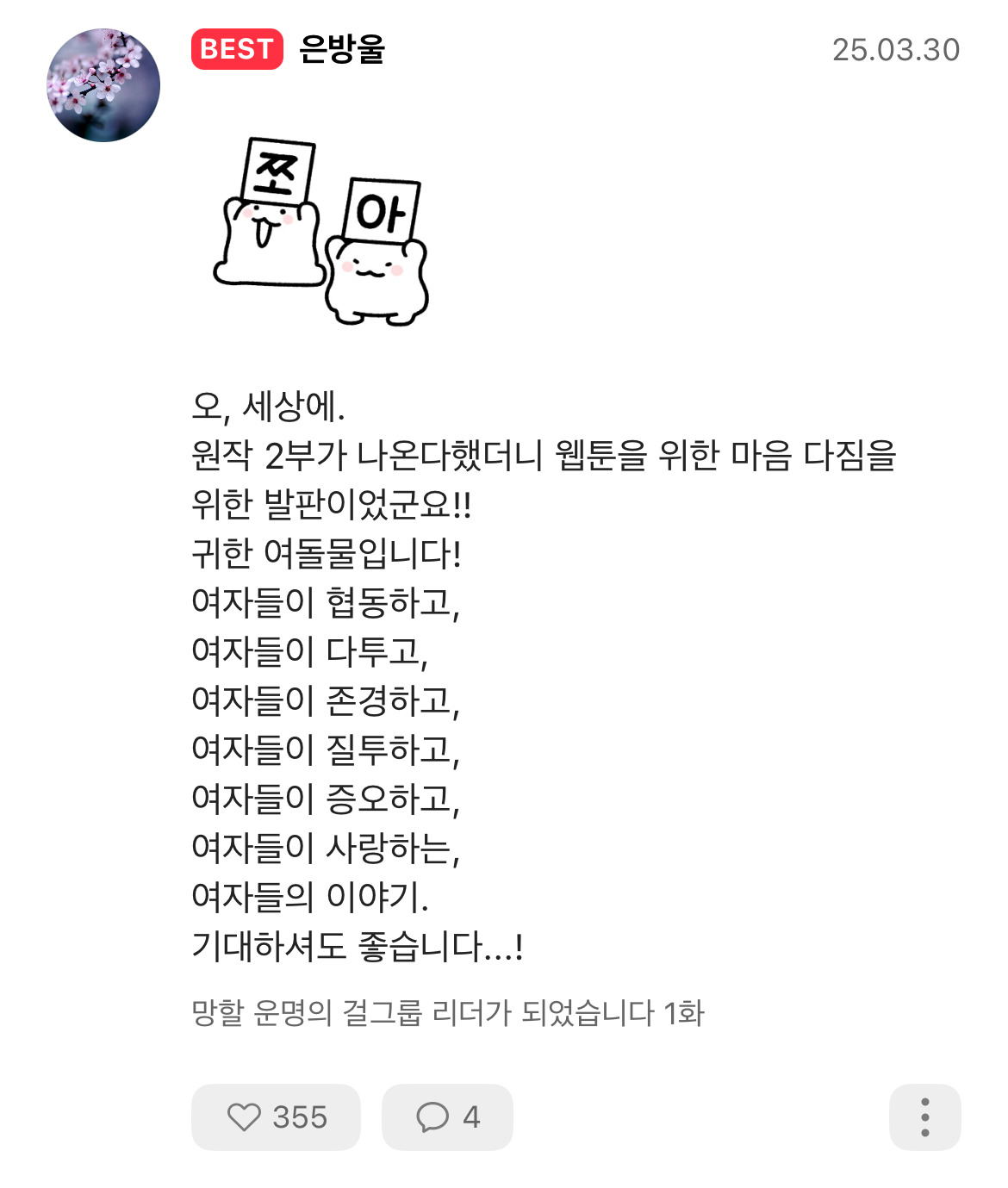Open episode link 망할 운명의 걸그룹 리더가 되었습니다 1화

448,1013
